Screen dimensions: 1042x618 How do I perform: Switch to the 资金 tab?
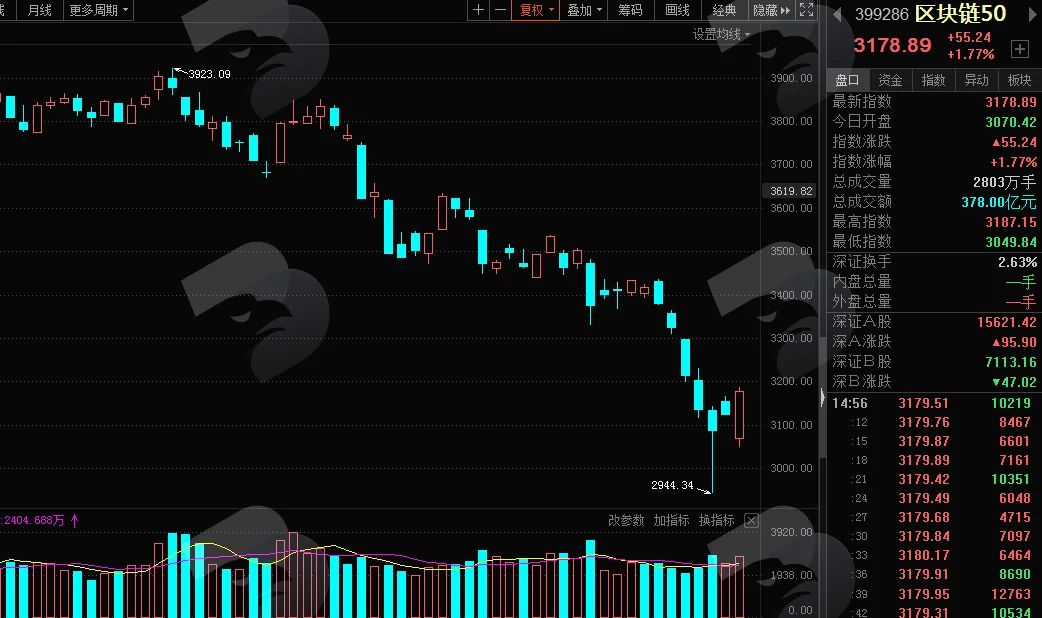point(890,80)
